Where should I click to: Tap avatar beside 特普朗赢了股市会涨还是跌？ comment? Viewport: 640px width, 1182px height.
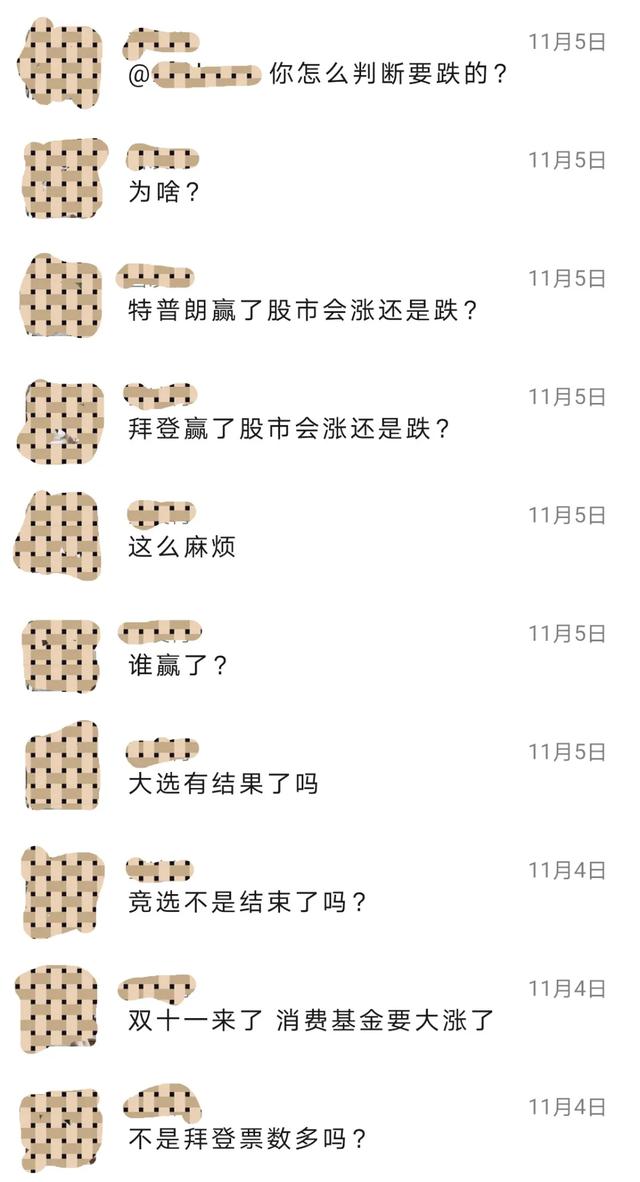click(x=62, y=297)
